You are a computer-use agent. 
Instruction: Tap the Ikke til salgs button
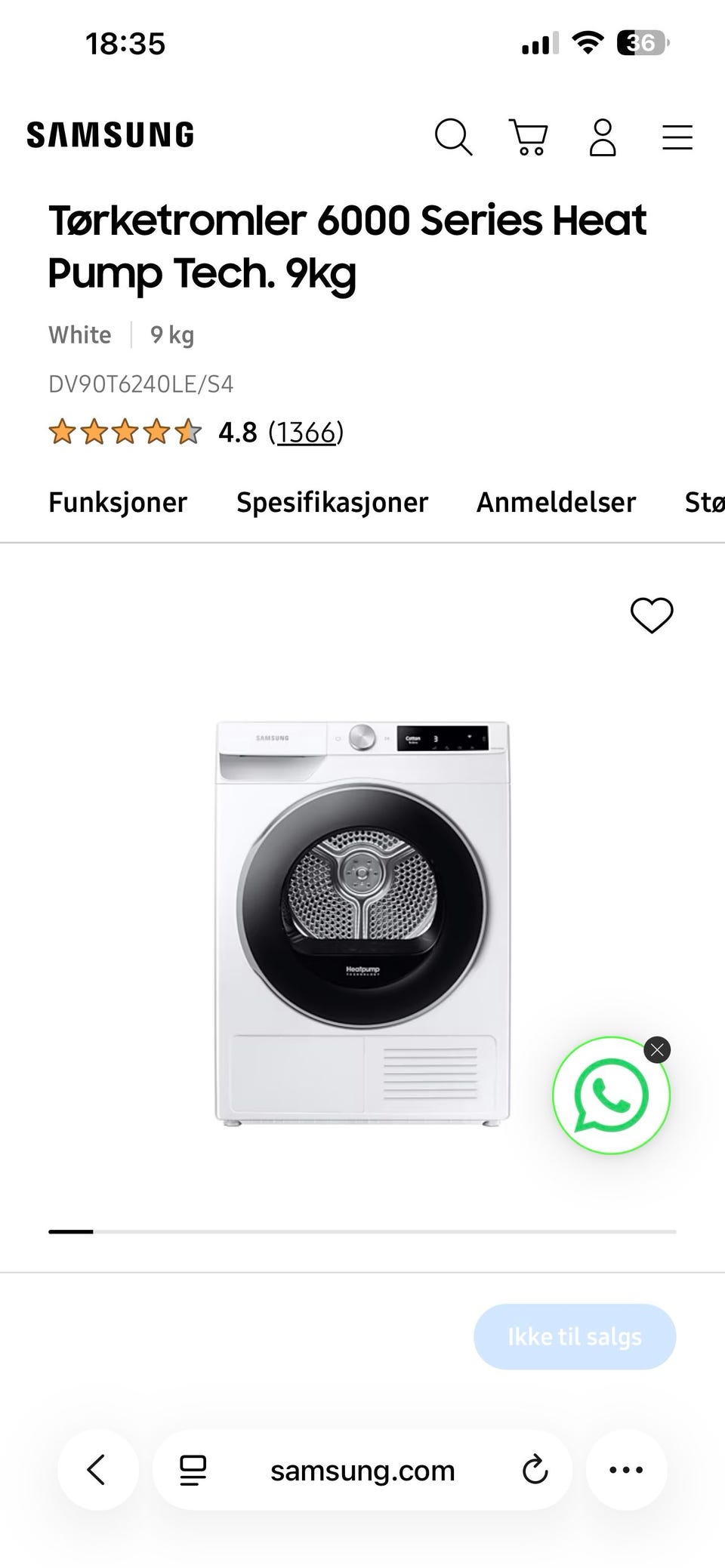tap(575, 1337)
